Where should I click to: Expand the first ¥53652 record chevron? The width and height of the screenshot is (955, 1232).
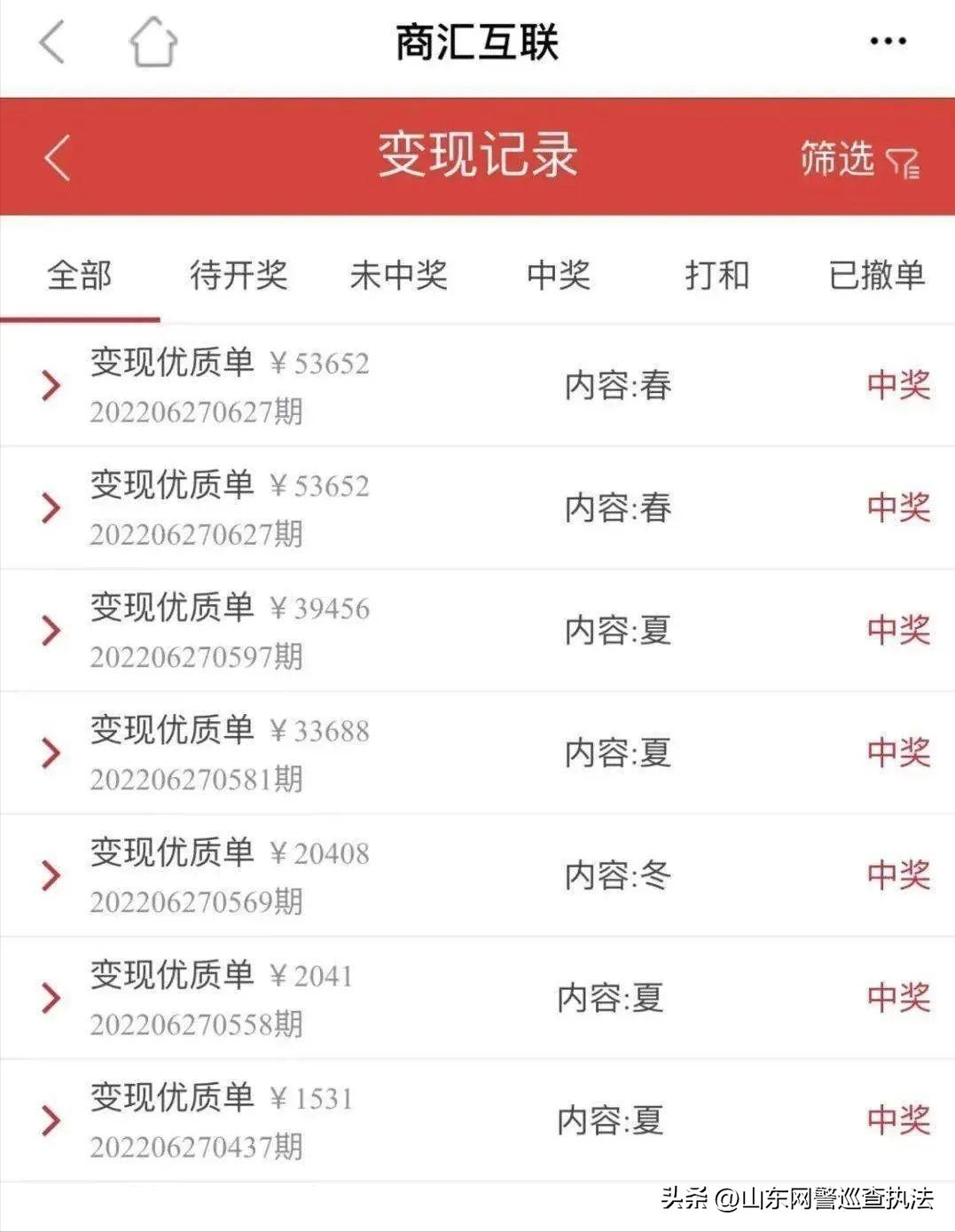51,386
